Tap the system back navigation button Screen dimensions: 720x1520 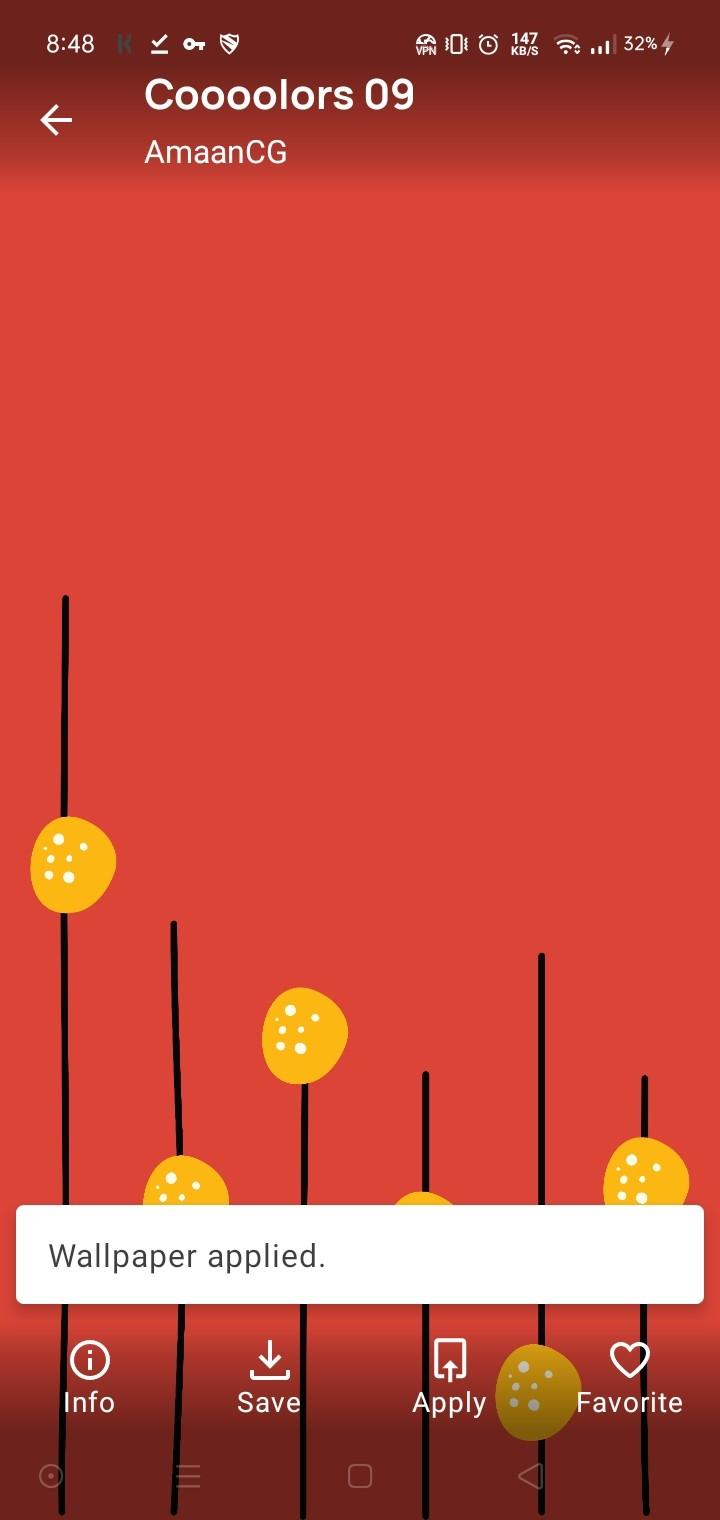pos(531,1475)
